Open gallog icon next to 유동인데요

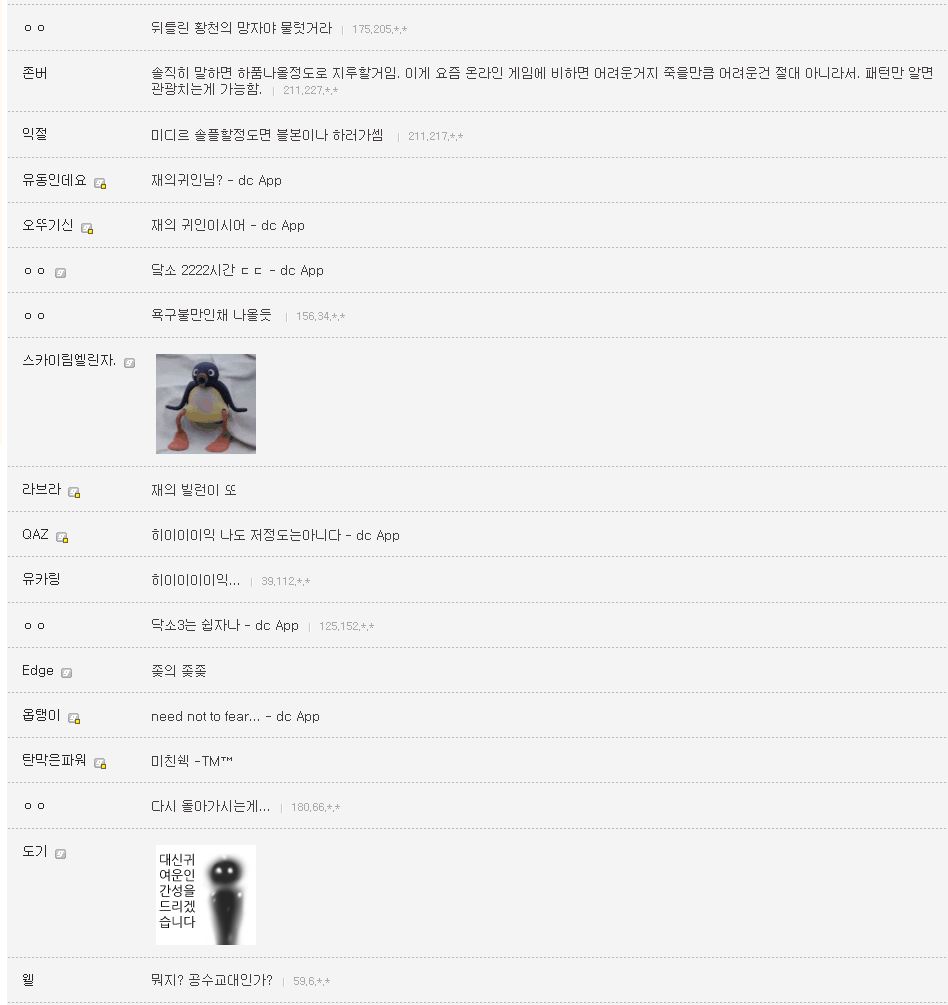tap(100, 183)
